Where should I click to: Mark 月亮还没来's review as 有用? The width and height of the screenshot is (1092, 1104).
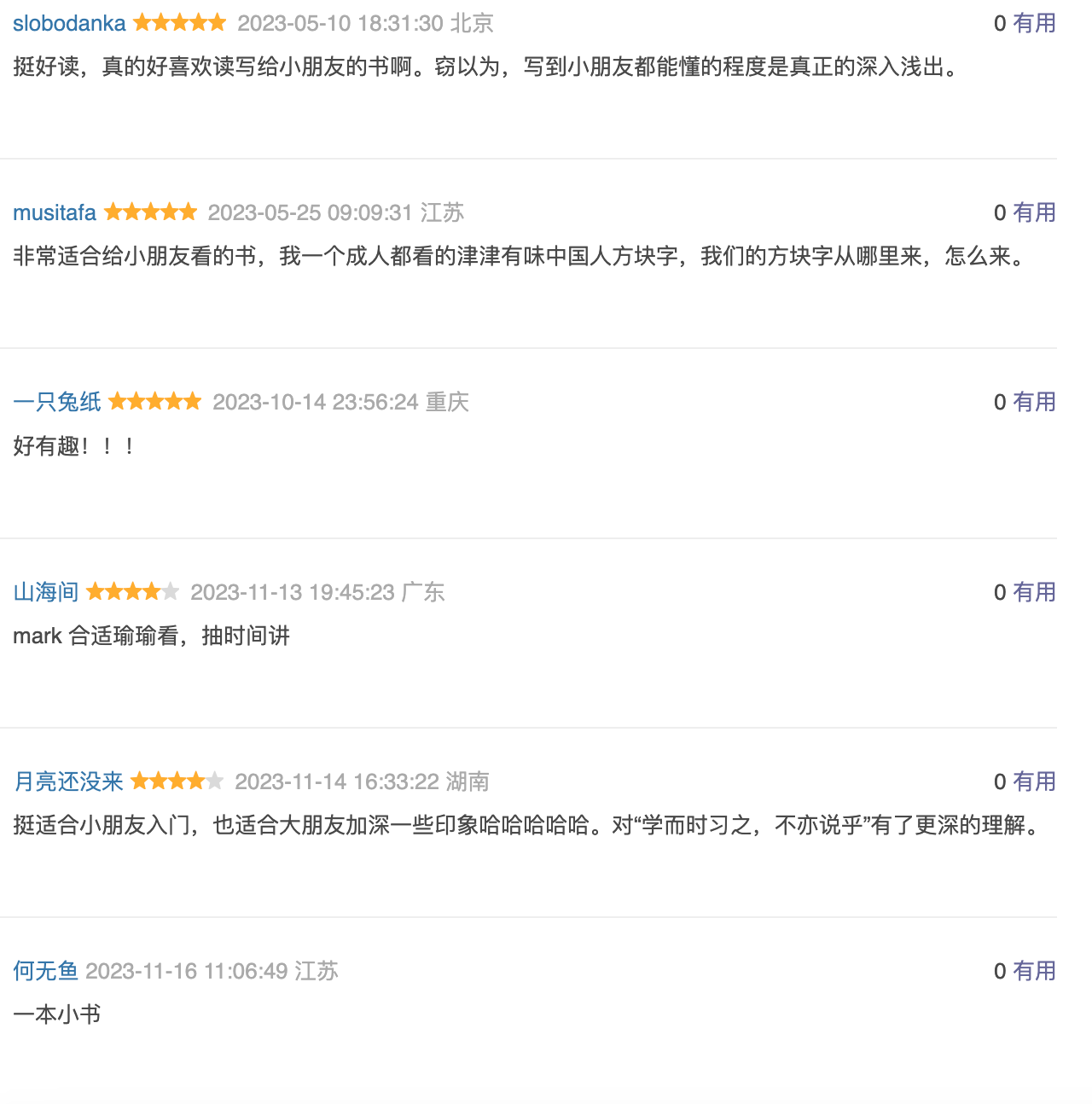(1033, 781)
